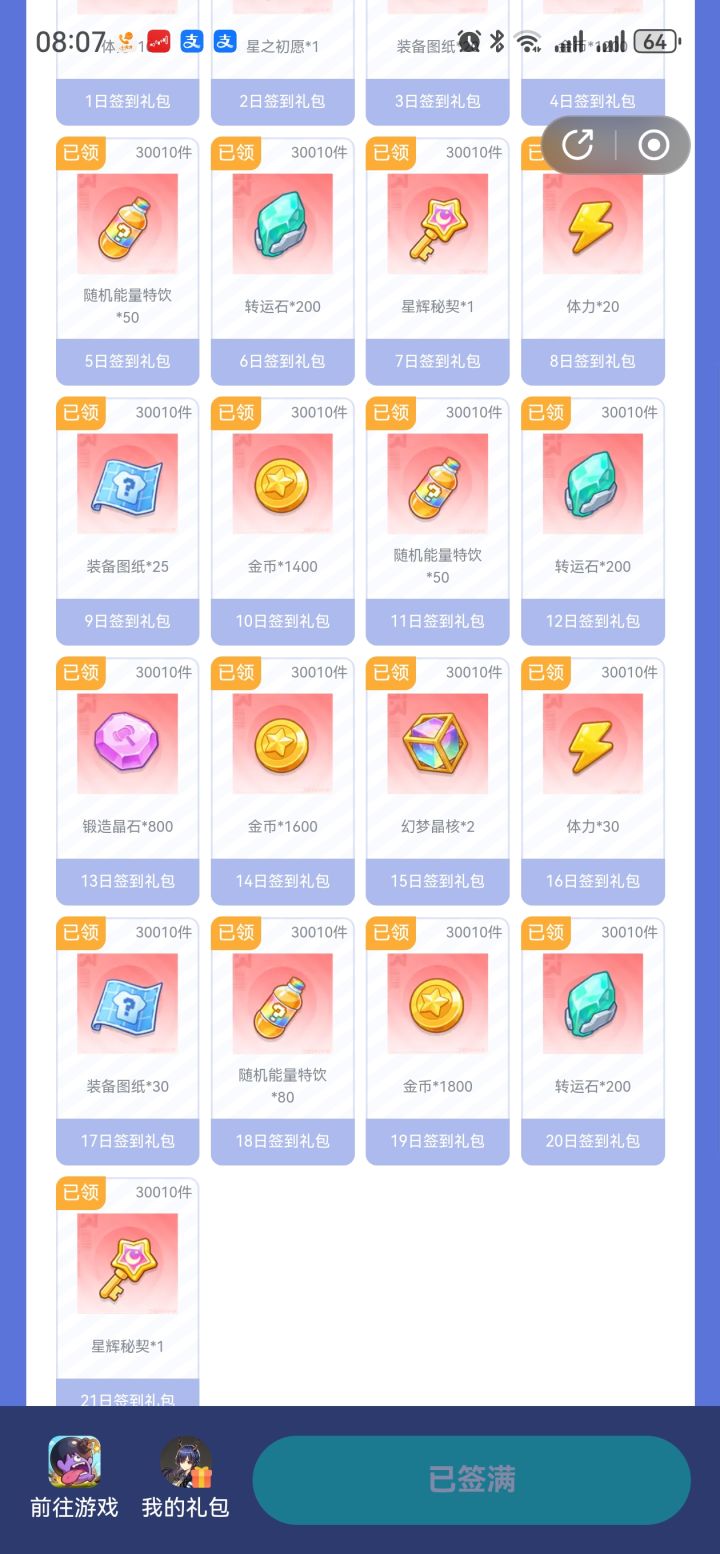The height and width of the screenshot is (1554, 720).
Task: Tap the 锻造晶石*800 purple gem on Day 13
Action: [x=127, y=742]
